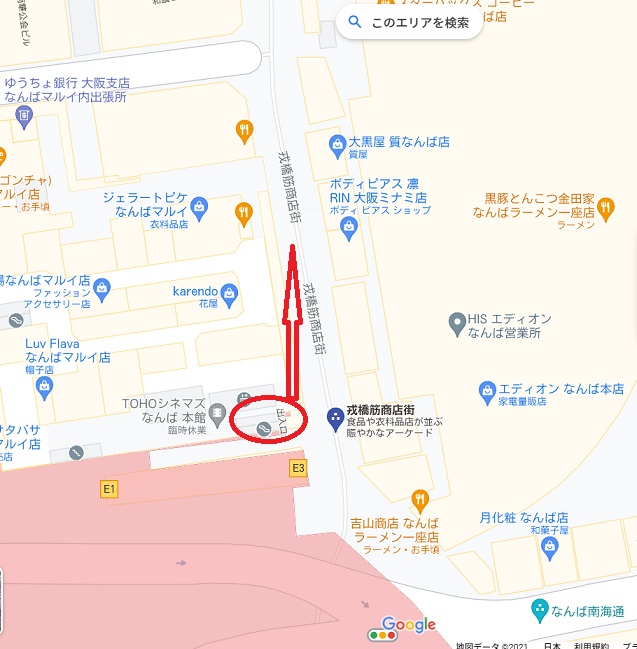Tap the E3 station exit marker
This screenshot has height=649, width=637.
[298, 467]
